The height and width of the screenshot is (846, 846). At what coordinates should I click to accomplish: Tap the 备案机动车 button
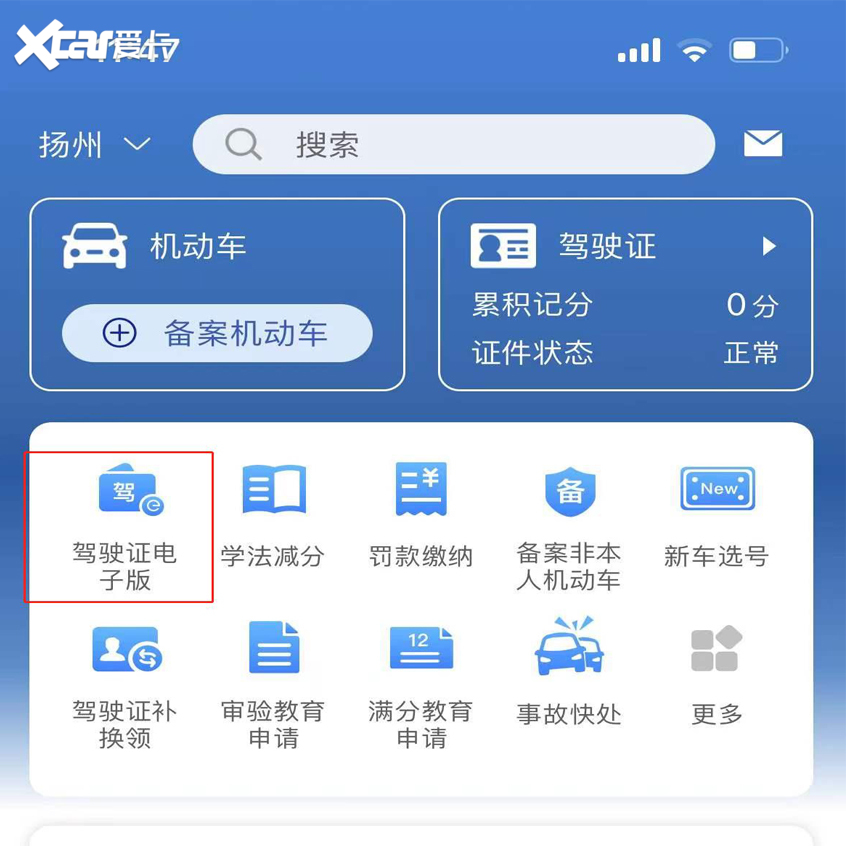point(217,333)
